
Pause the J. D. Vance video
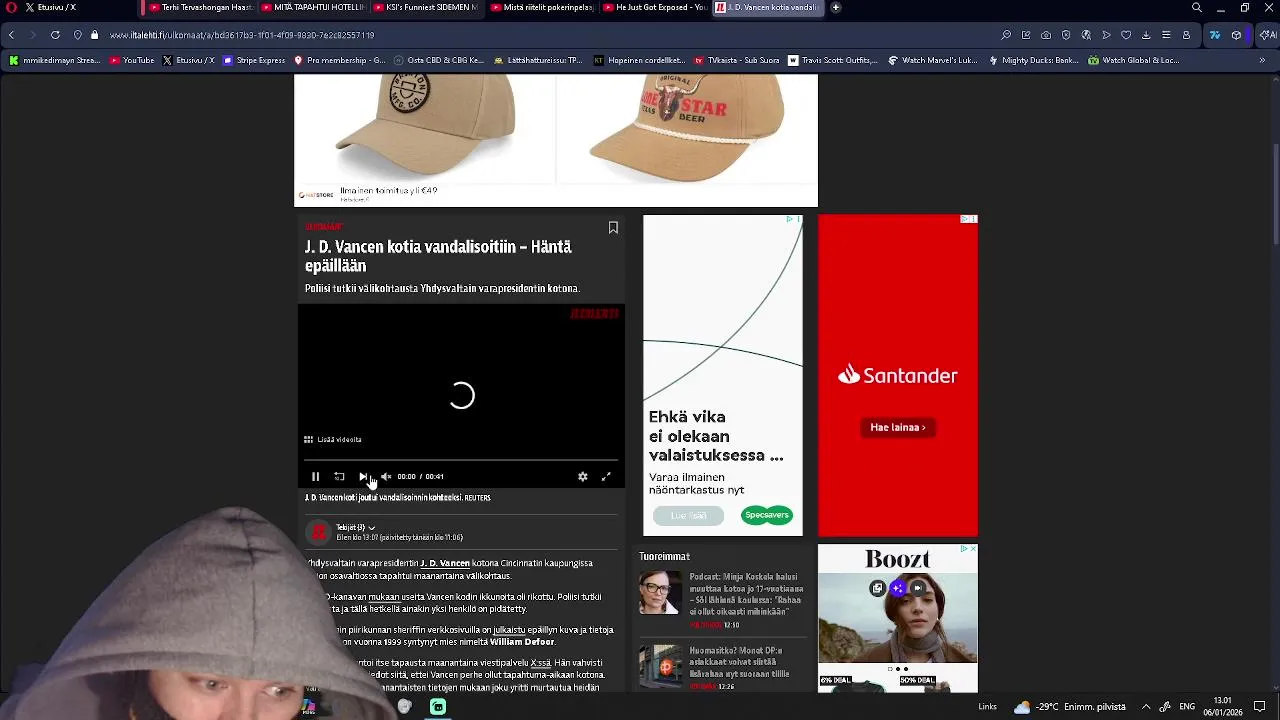click(315, 477)
